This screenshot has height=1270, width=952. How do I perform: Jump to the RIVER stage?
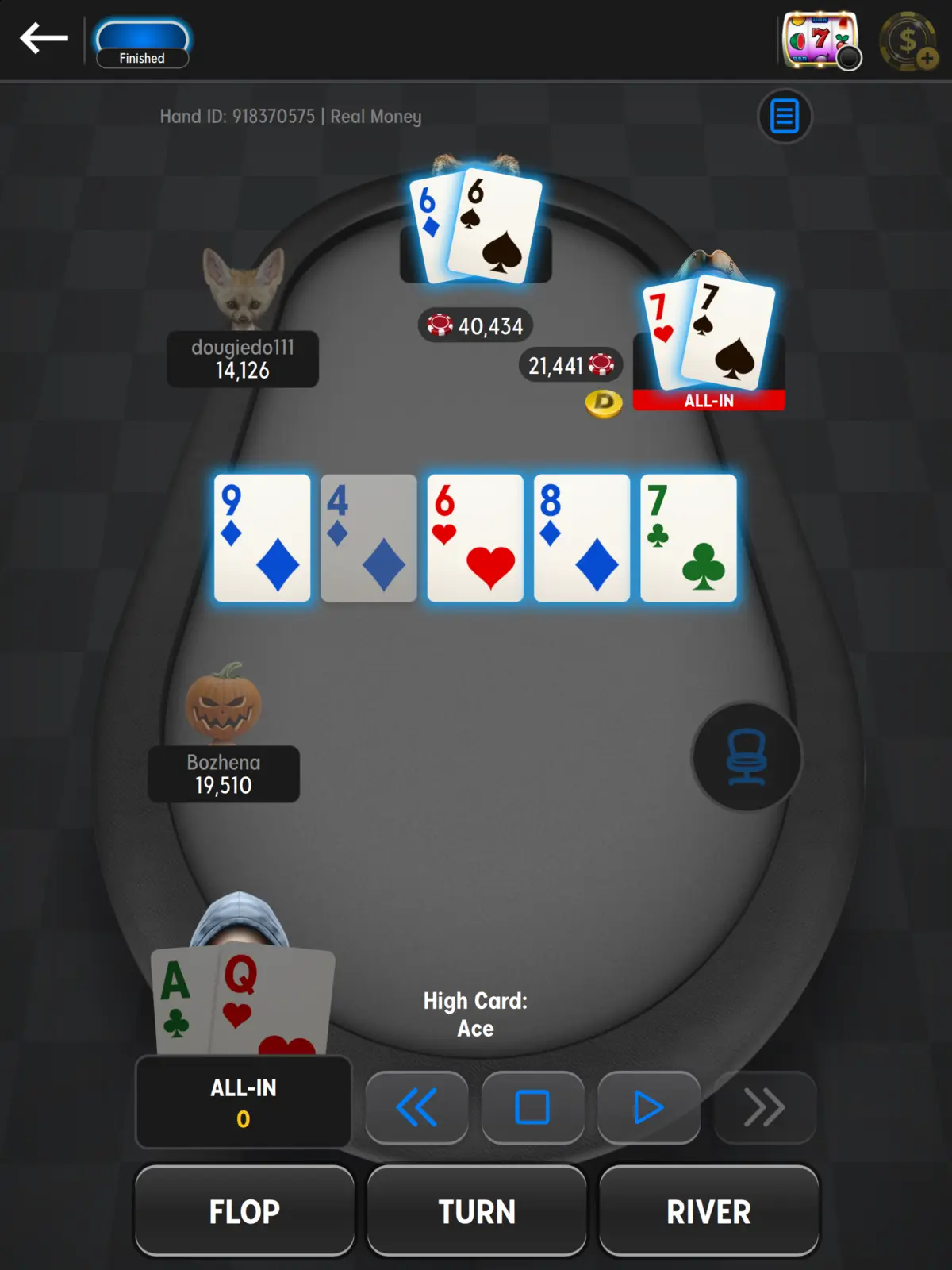point(708,1211)
